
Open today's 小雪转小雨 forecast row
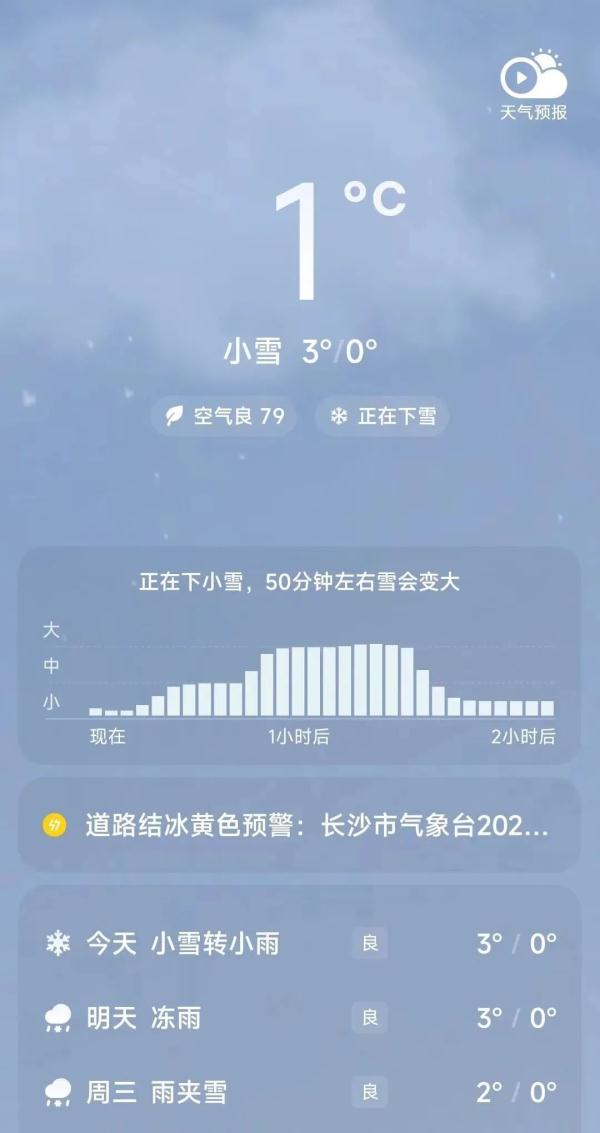coord(299,943)
